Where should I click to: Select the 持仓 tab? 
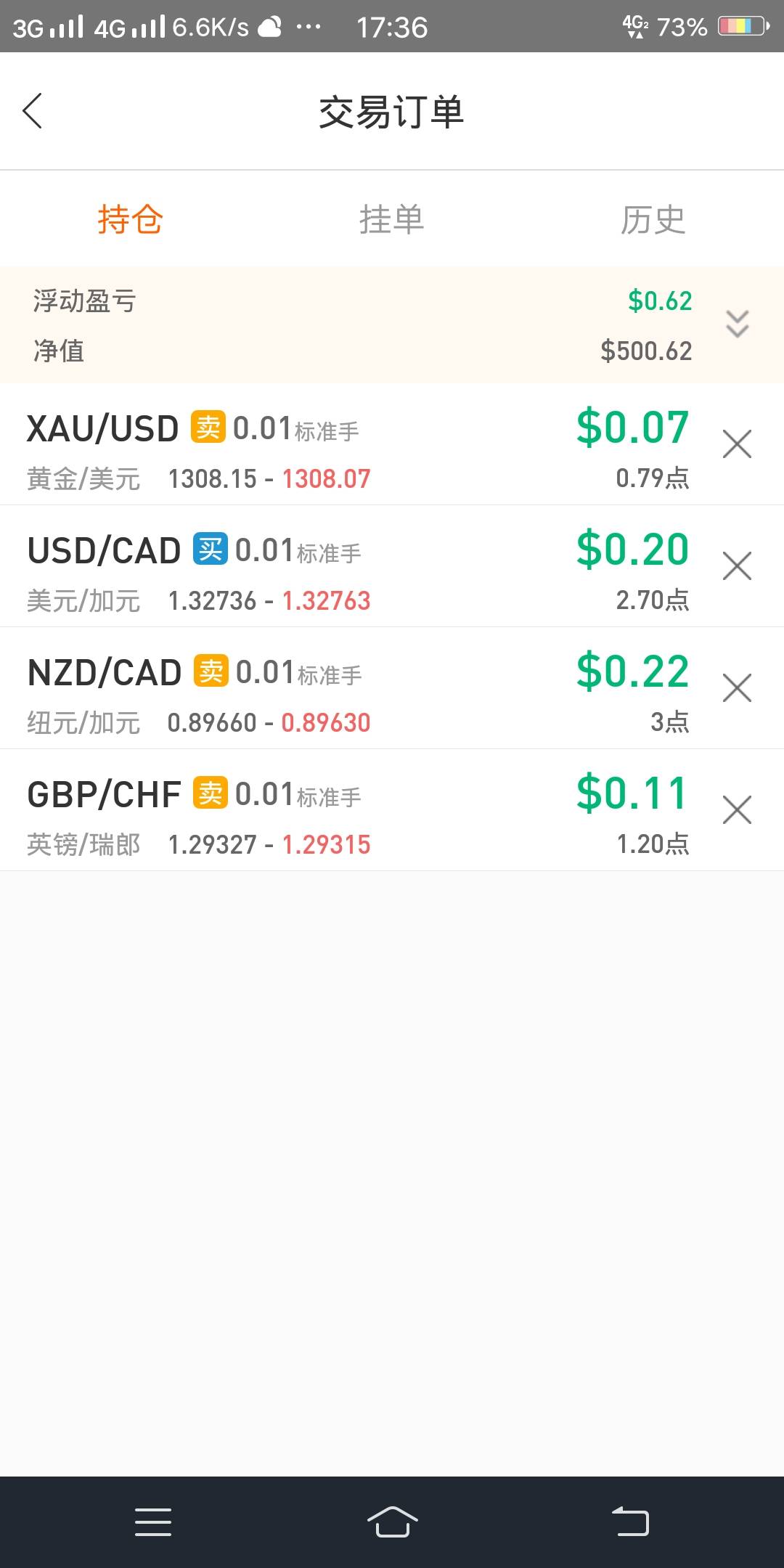pyautogui.click(x=131, y=219)
